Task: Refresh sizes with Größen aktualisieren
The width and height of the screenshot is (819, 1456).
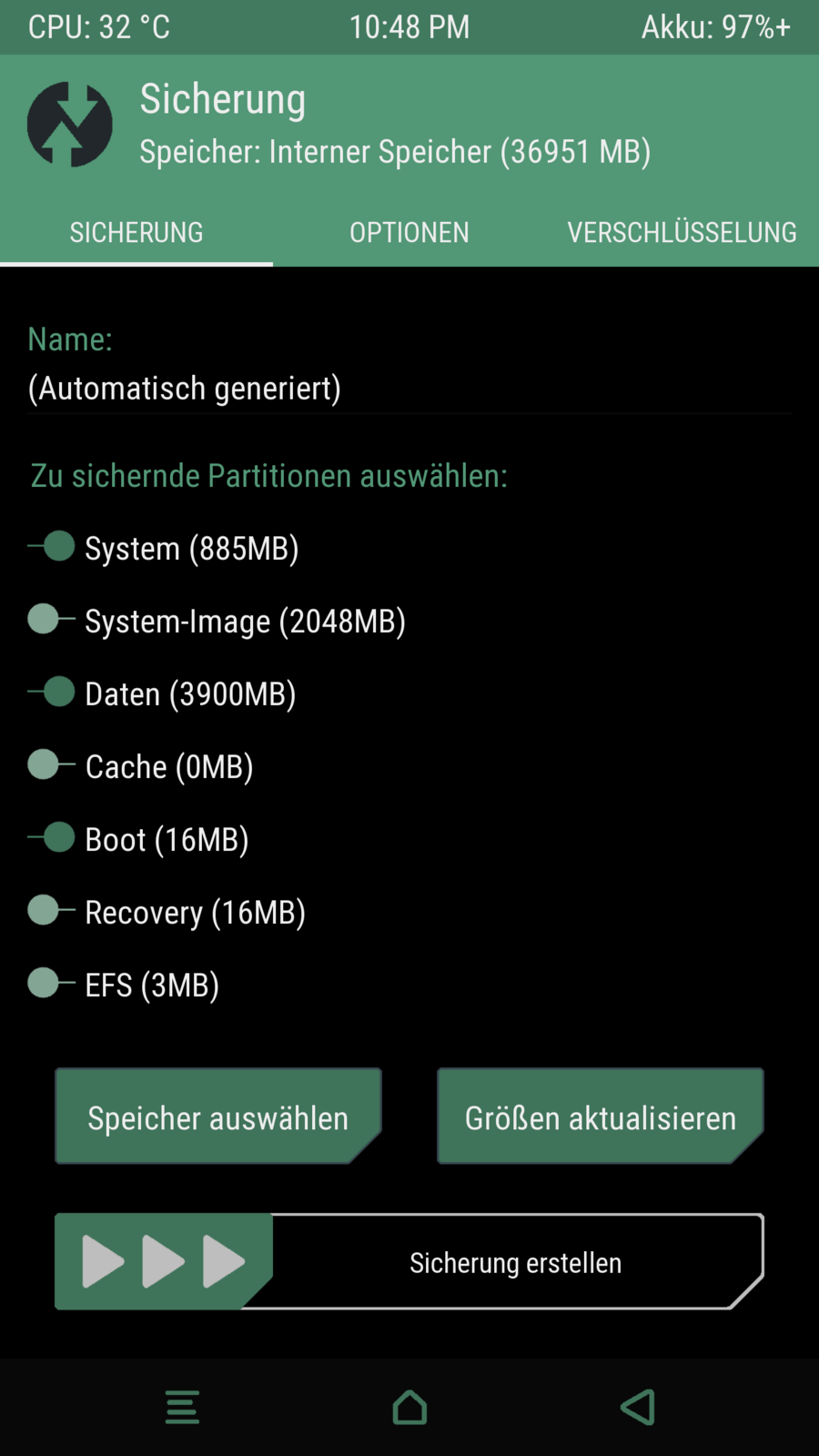Action: pyautogui.click(x=601, y=1117)
